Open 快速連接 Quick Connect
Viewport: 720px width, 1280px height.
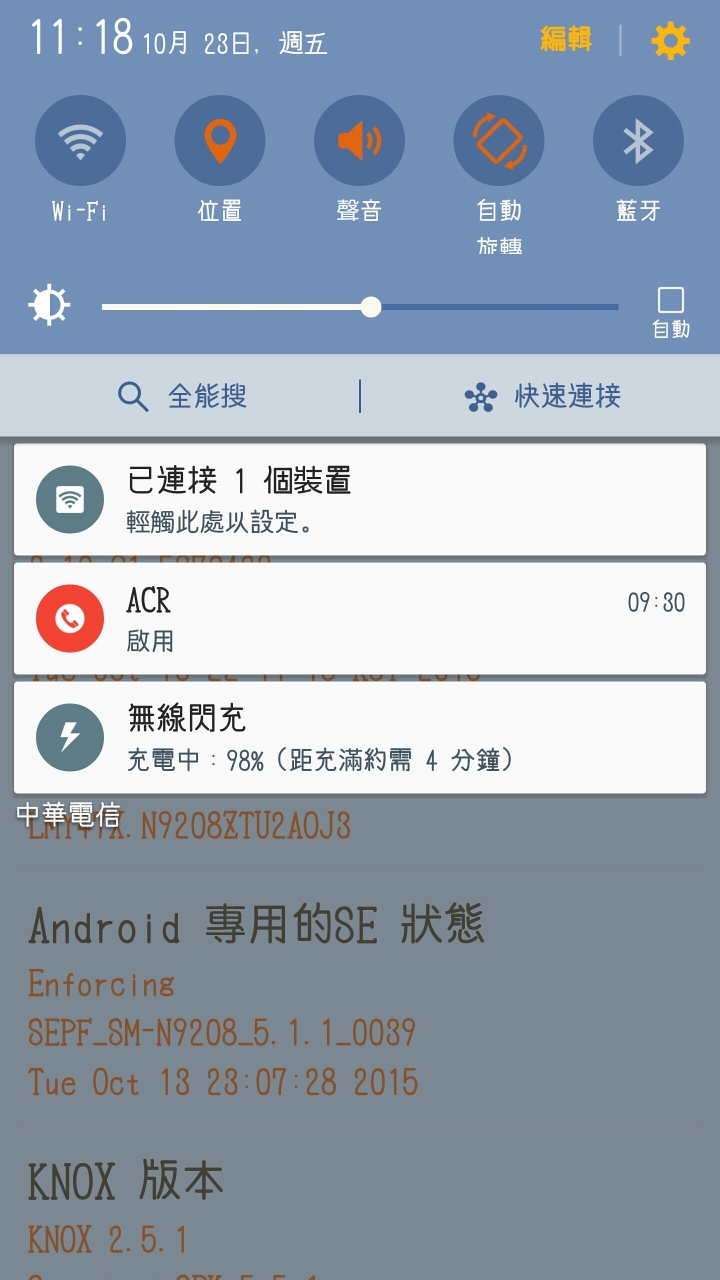(x=543, y=396)
